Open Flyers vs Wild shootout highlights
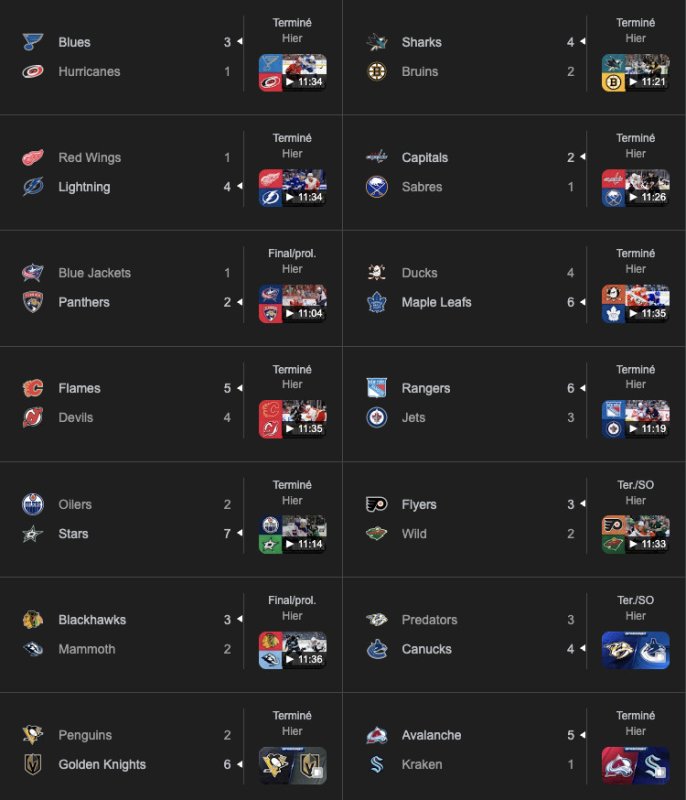 [635, 534]
